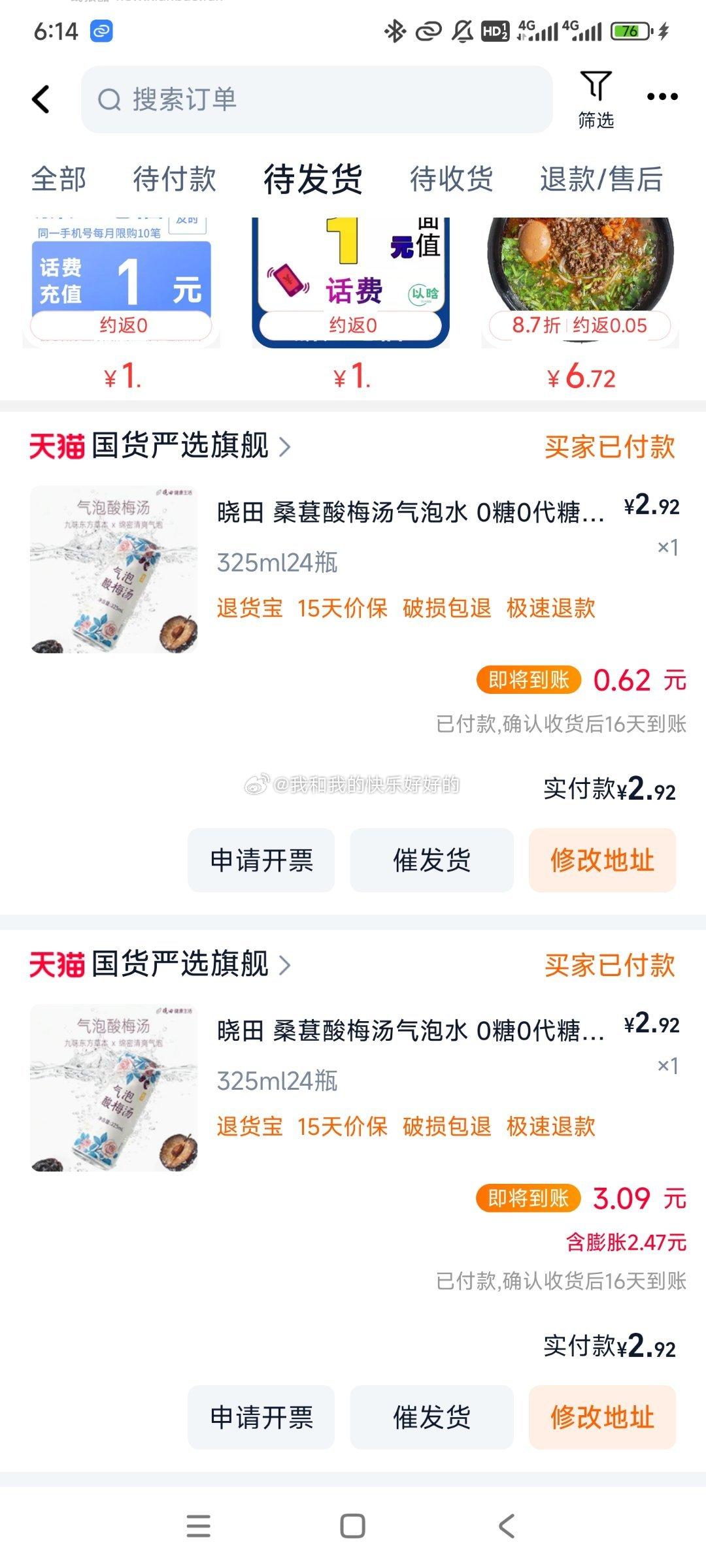Tap the phone recharge 话费充值1元 promo card
706x1568 pixels.
tap(121, 281)
